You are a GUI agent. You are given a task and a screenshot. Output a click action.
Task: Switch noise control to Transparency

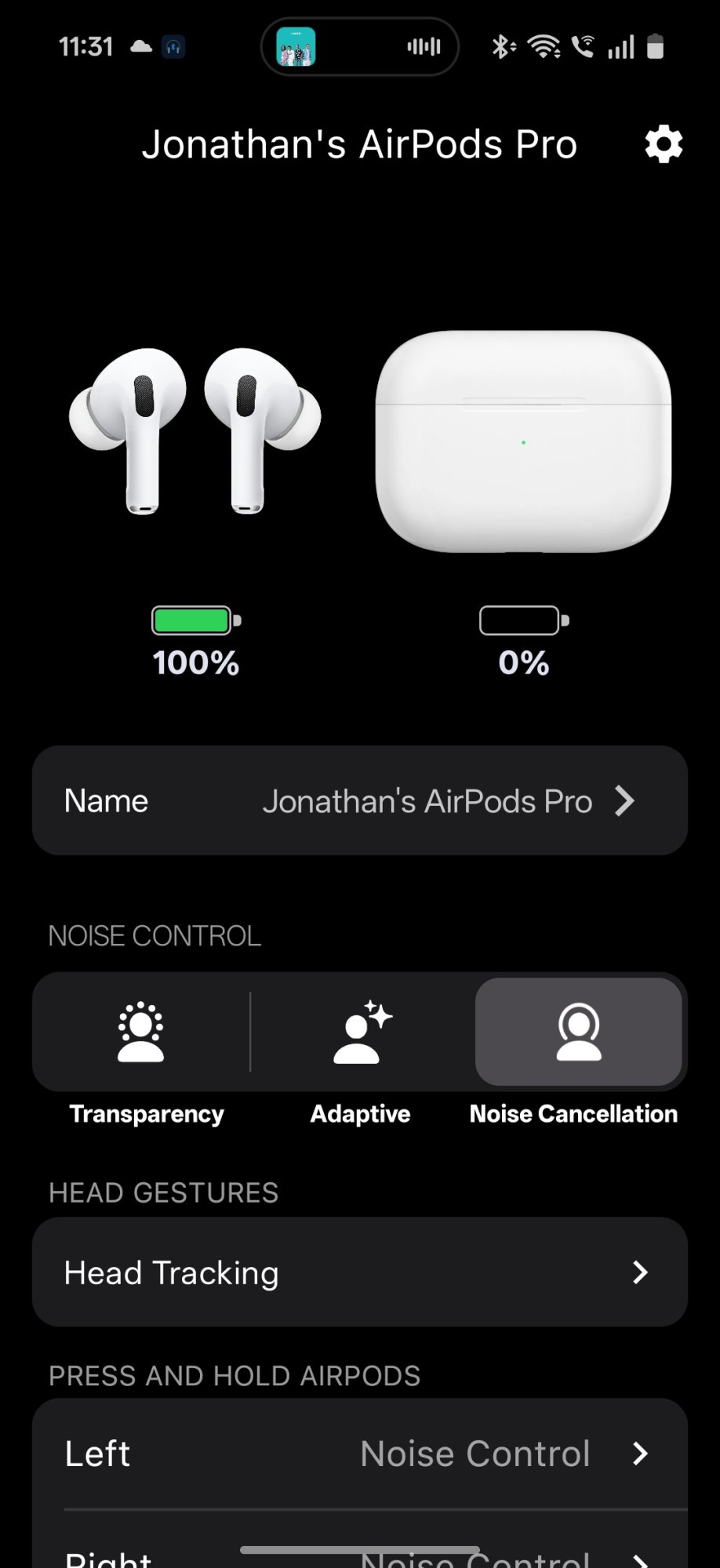point(141,1032)
